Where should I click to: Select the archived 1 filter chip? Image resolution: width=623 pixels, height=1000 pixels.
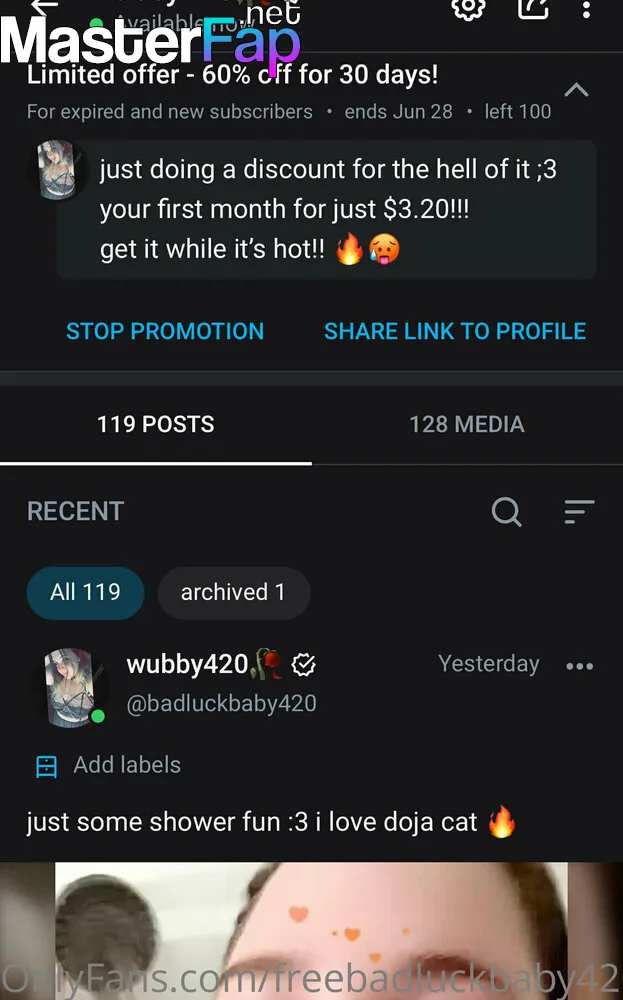(233, 592)
